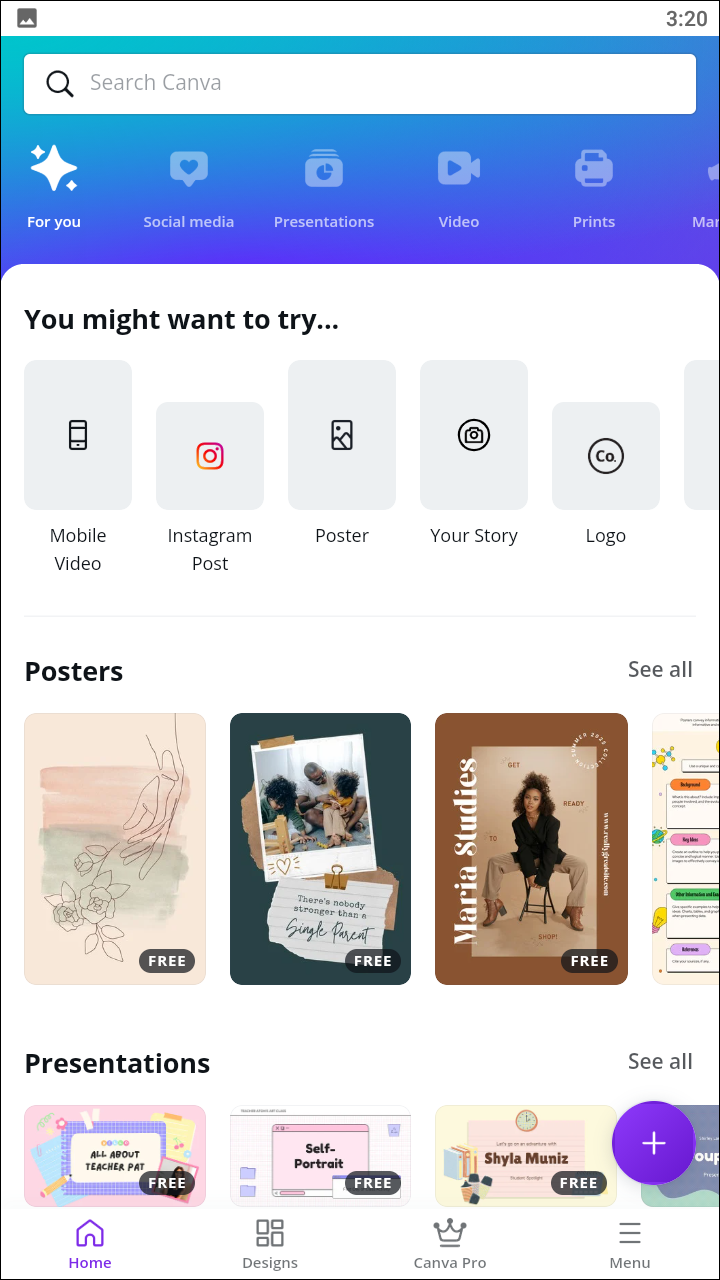Start an Instagram Post design
Image resolution: width=720 pixels, height=1280 pixels.
[x=210, y=456]
